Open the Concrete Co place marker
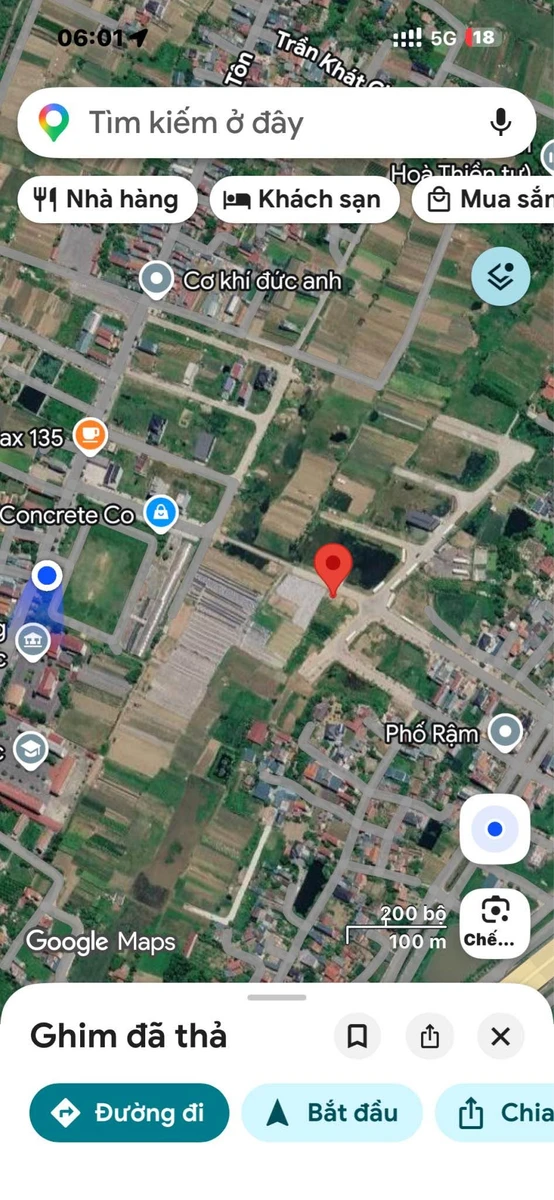Viewport: 554px width, 1200px height. (x=160, y=514)
